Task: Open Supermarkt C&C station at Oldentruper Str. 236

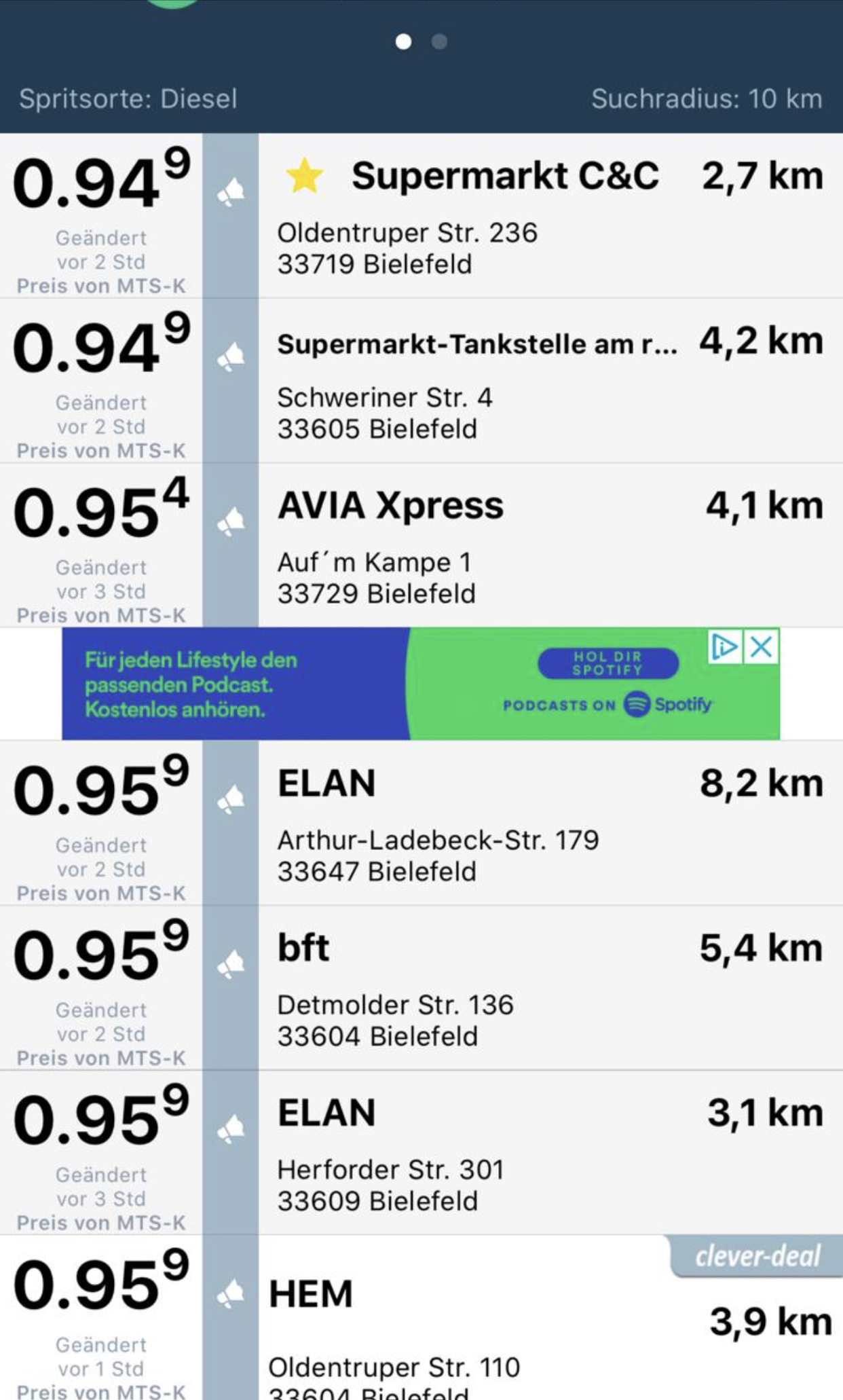Action: coord(421,215)
